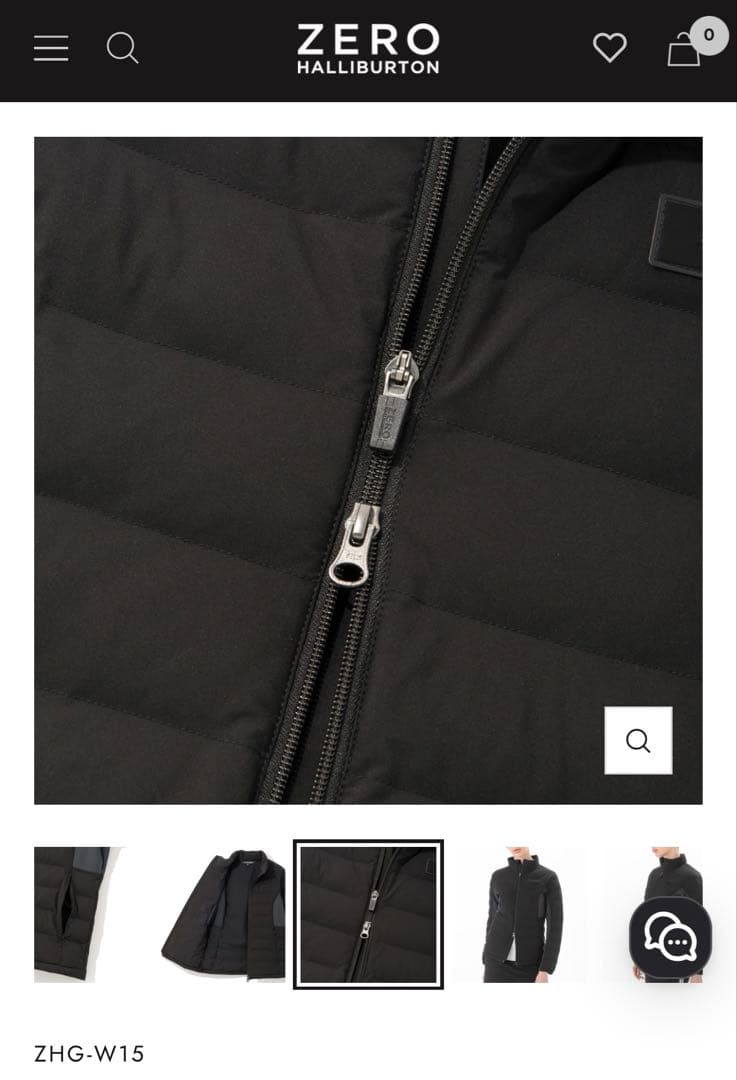Screen dimensions: 737x1080
Task: Open the site search
Action: (x=122, y=48)
